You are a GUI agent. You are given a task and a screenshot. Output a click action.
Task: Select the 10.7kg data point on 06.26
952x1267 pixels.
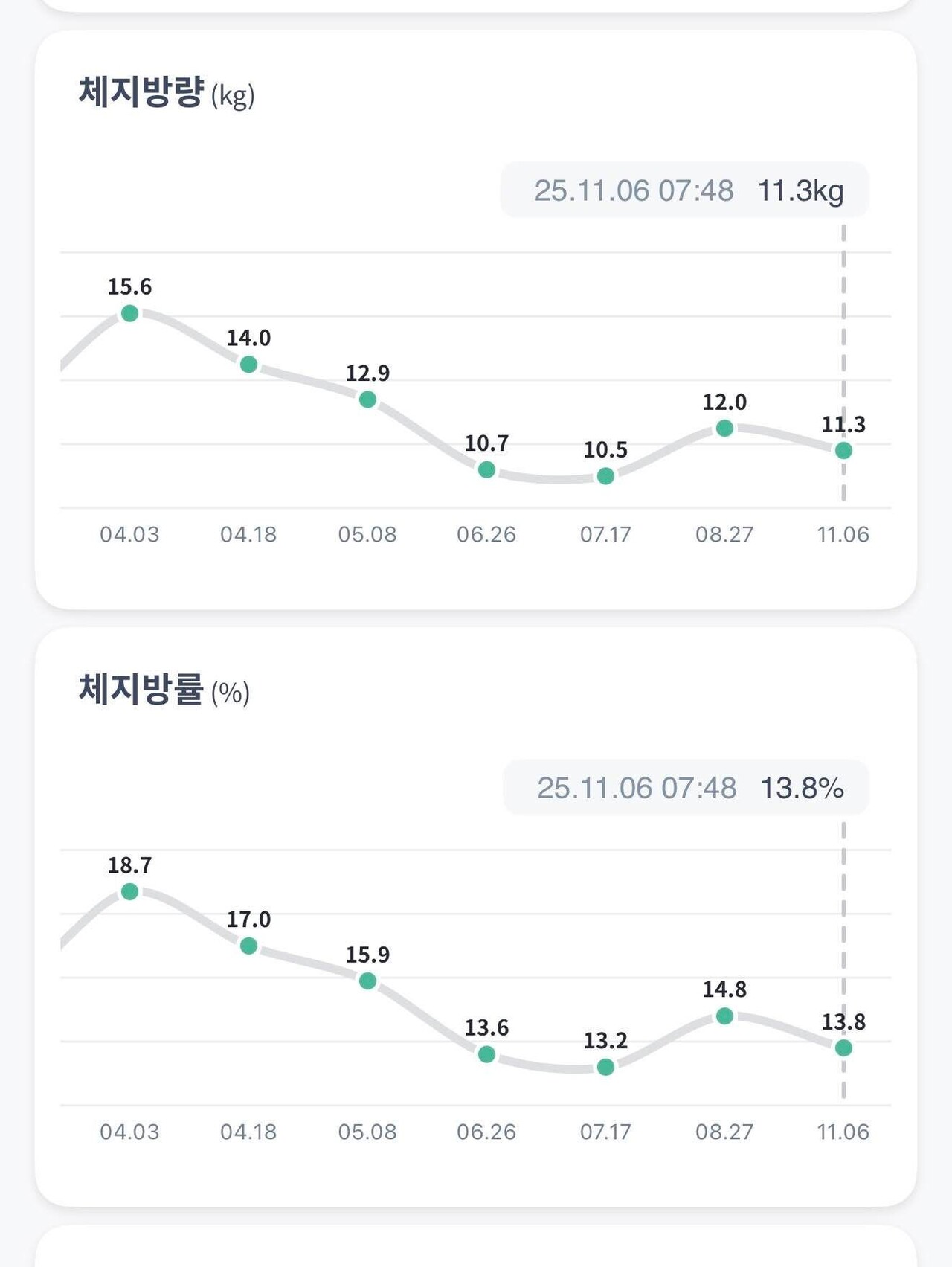[486, 469]
